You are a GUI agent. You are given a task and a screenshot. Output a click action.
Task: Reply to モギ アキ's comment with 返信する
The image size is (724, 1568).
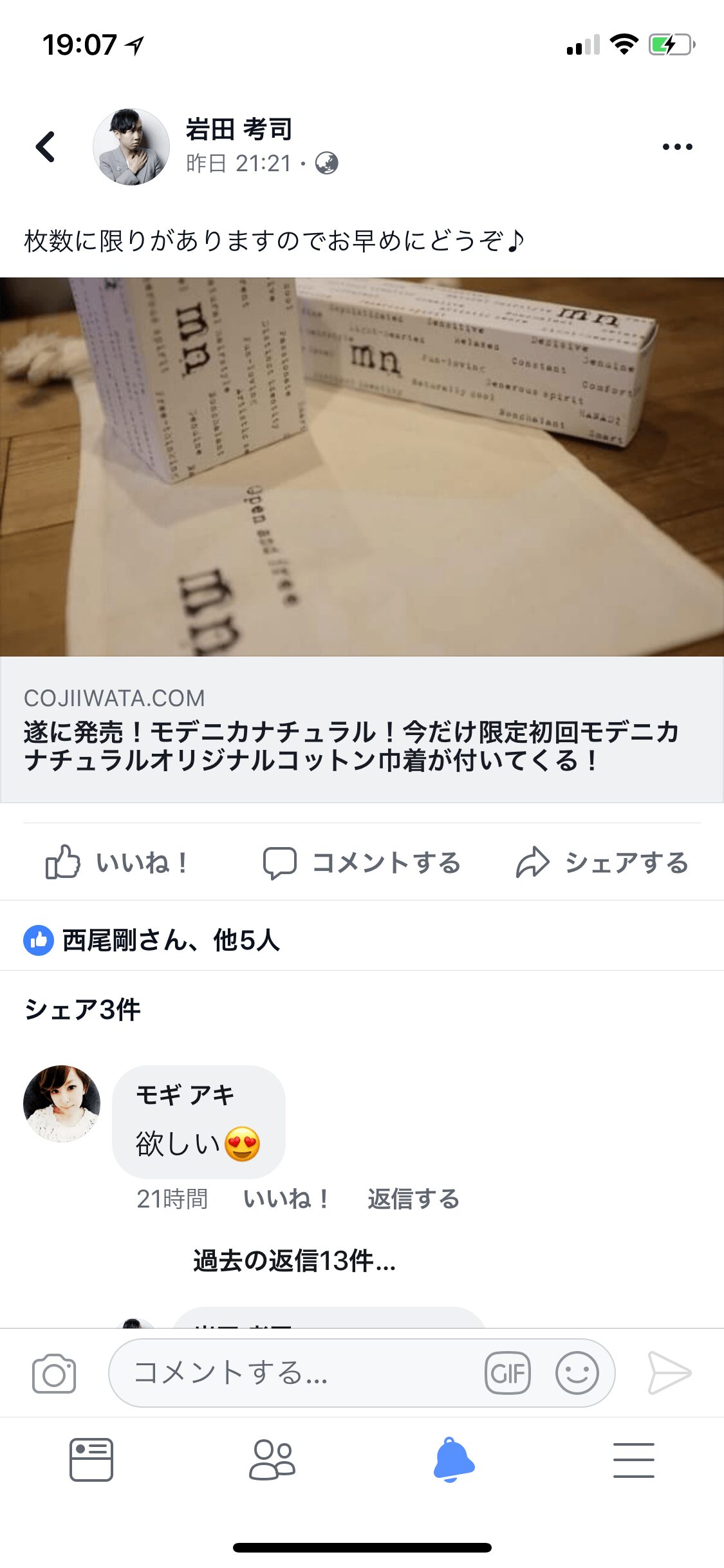(414, 1199)
